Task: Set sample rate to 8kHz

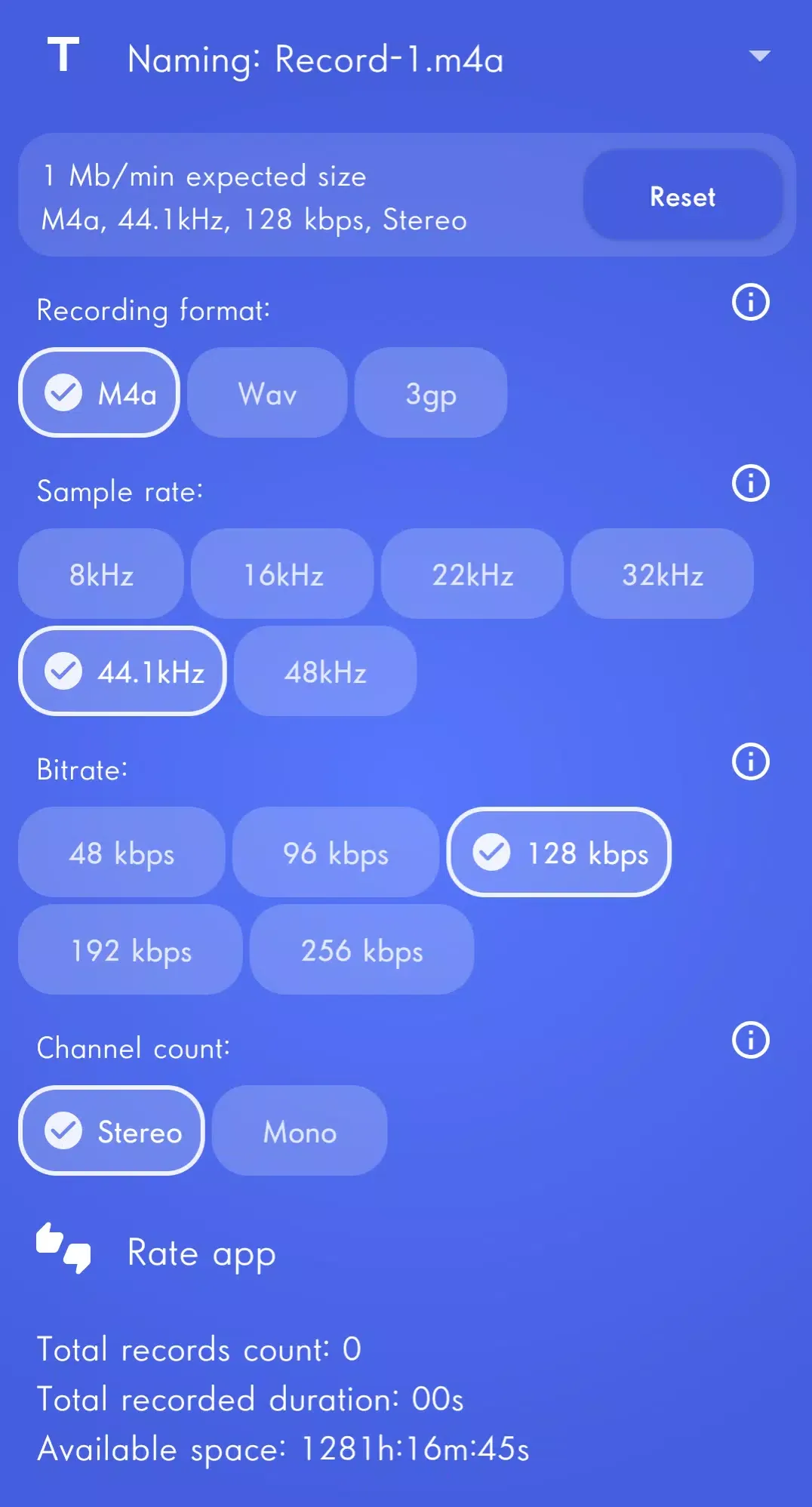Action: click(101, 574)
